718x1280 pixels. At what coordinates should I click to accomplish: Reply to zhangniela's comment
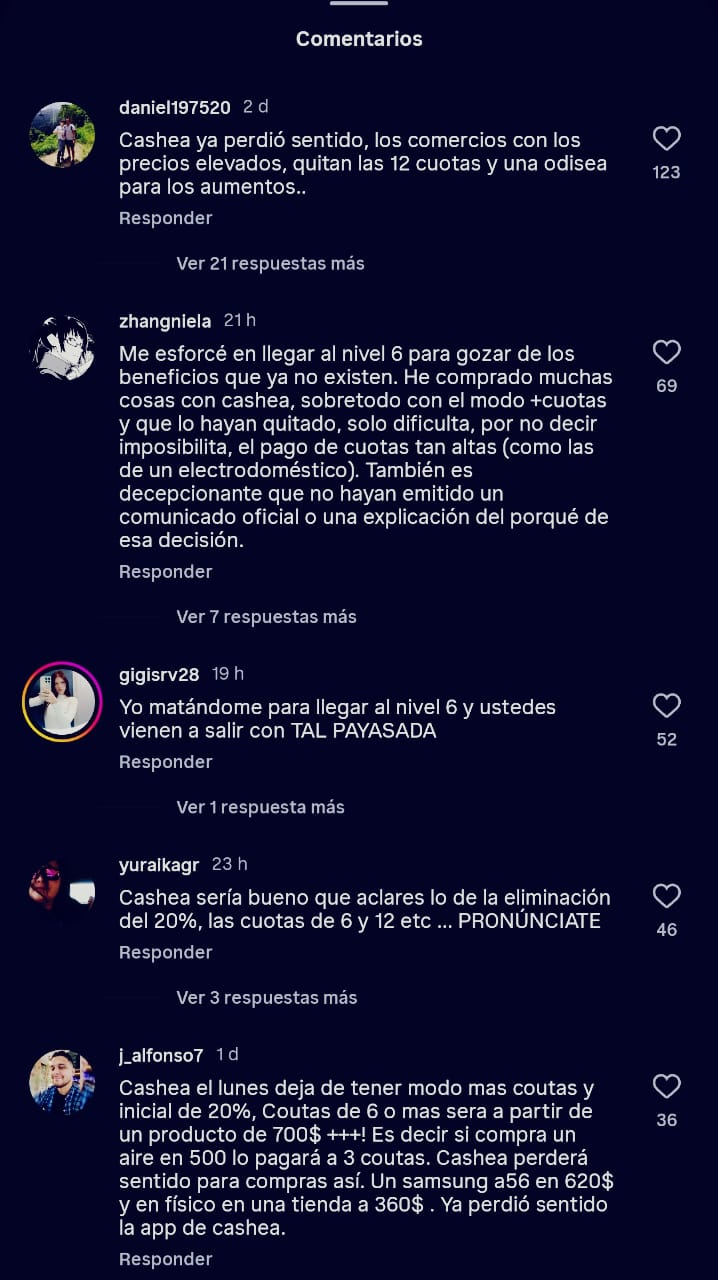(x=165, y=572)
